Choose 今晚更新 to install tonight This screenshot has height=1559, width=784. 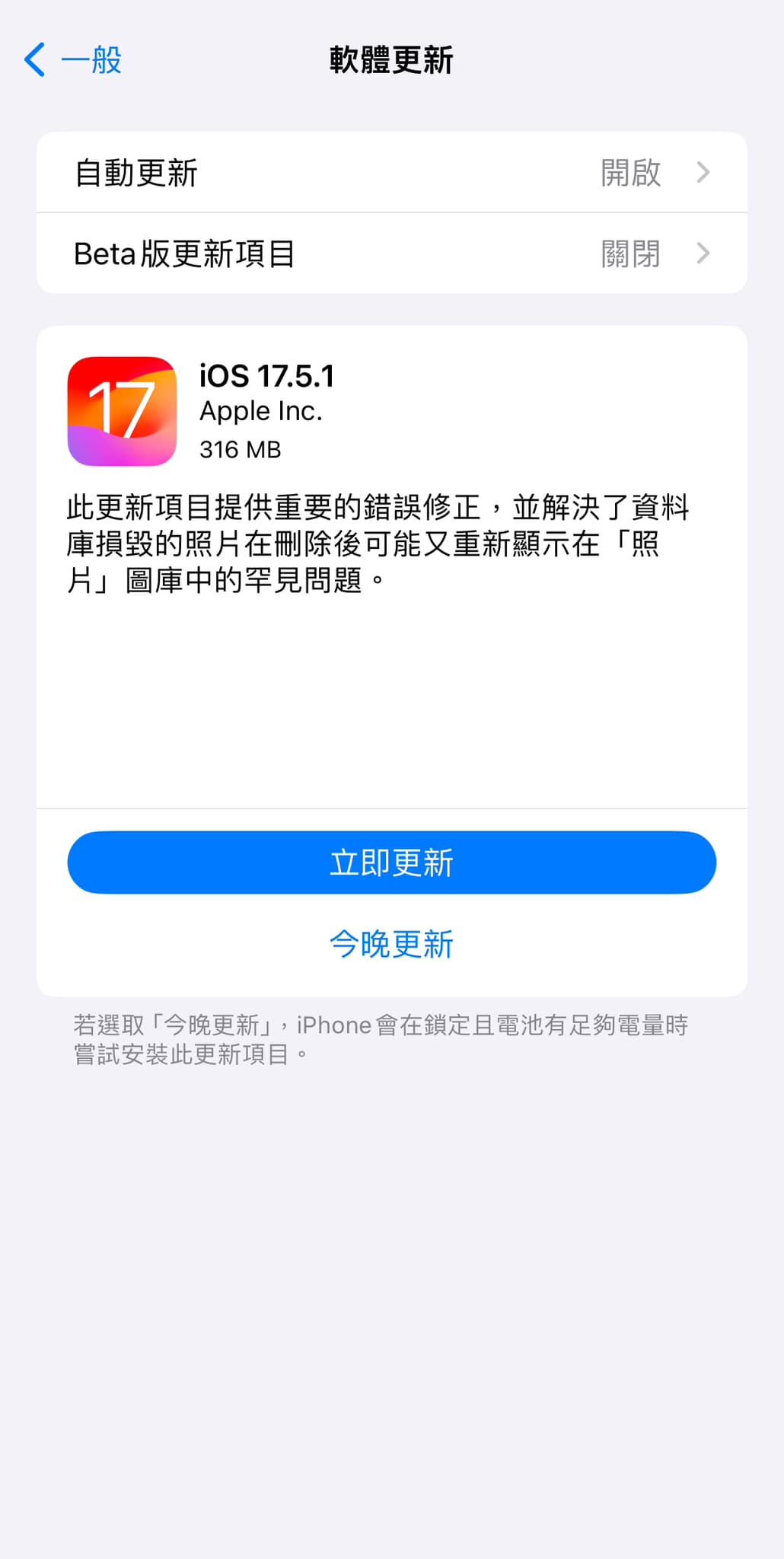pos(392,944)
